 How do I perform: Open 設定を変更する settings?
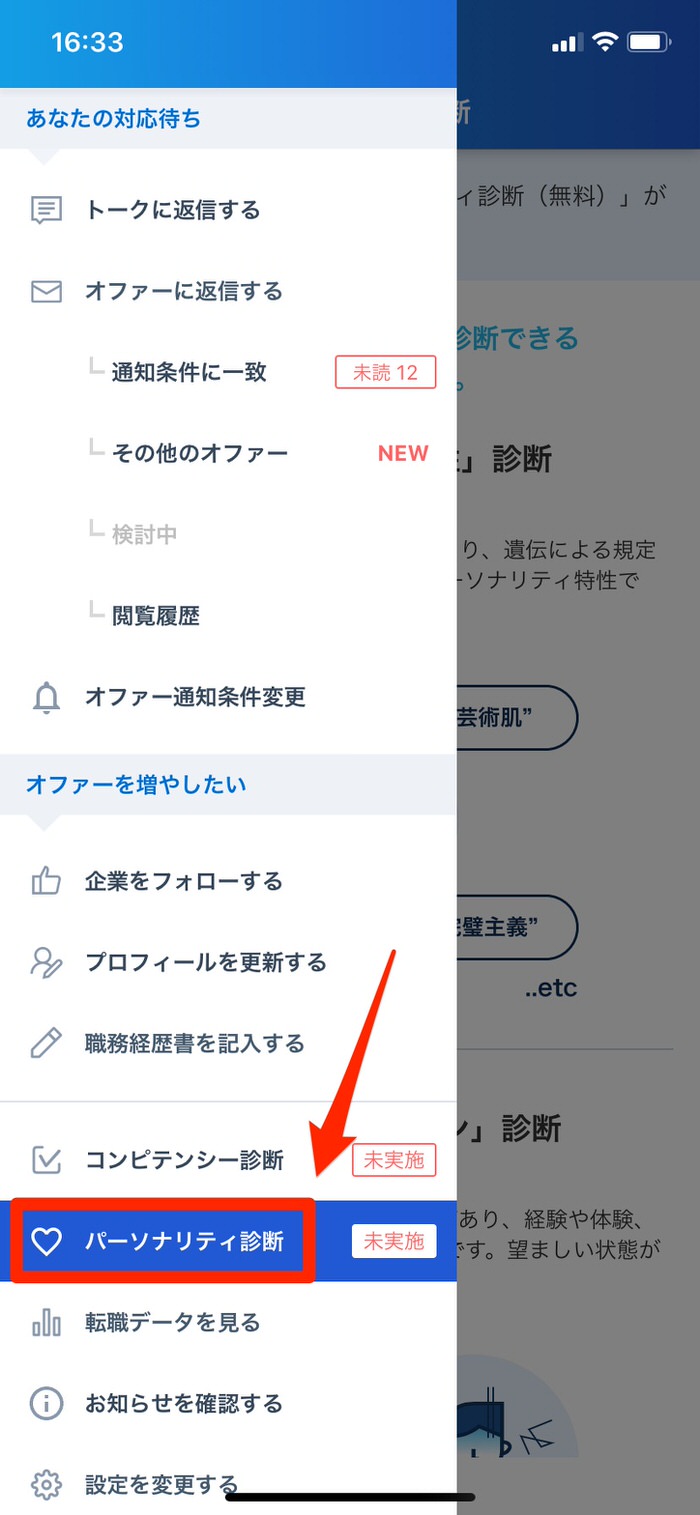pyautogui.click(x=228, y=1483)
